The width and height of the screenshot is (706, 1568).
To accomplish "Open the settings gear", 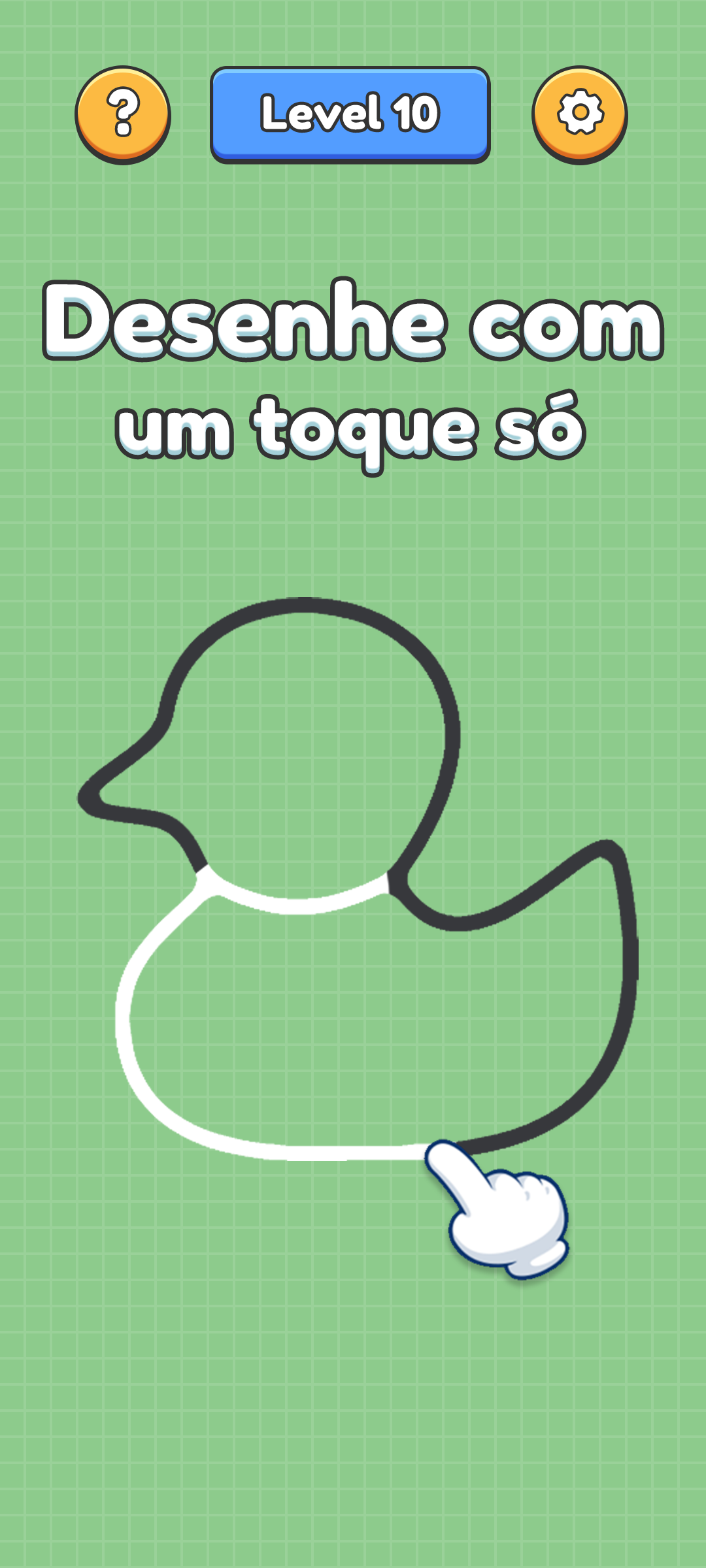I will click(580, 115).
